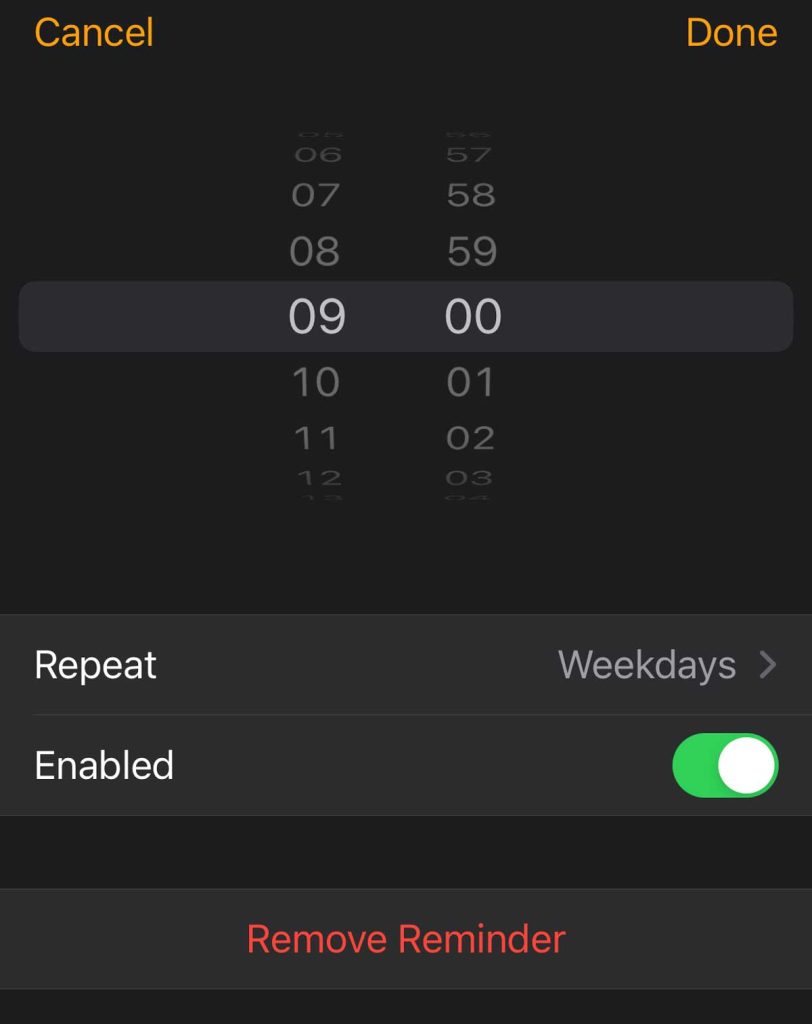Choose minute 02 in the picker wheel
The height and width of the screenshot is (1024, 812).
coord(470,437)
